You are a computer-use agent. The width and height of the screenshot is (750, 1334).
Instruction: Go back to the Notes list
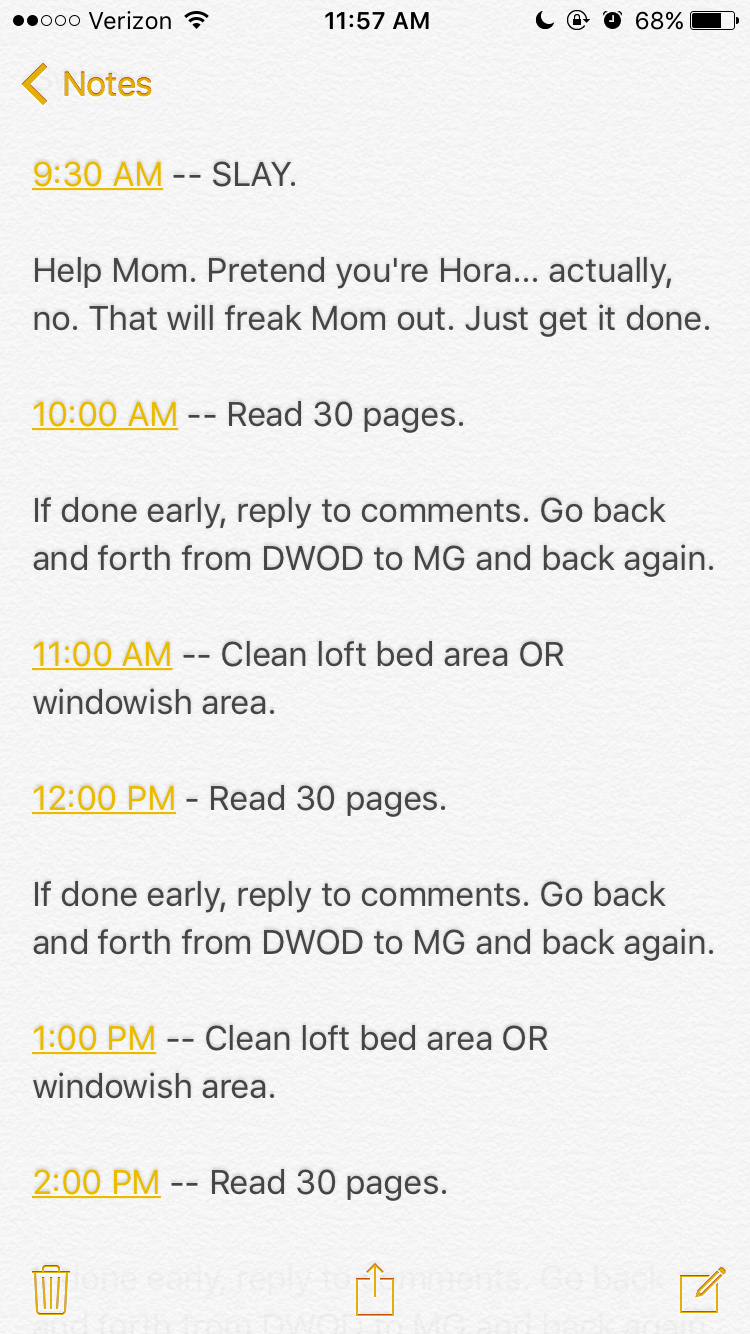click(x=87, y=84)
